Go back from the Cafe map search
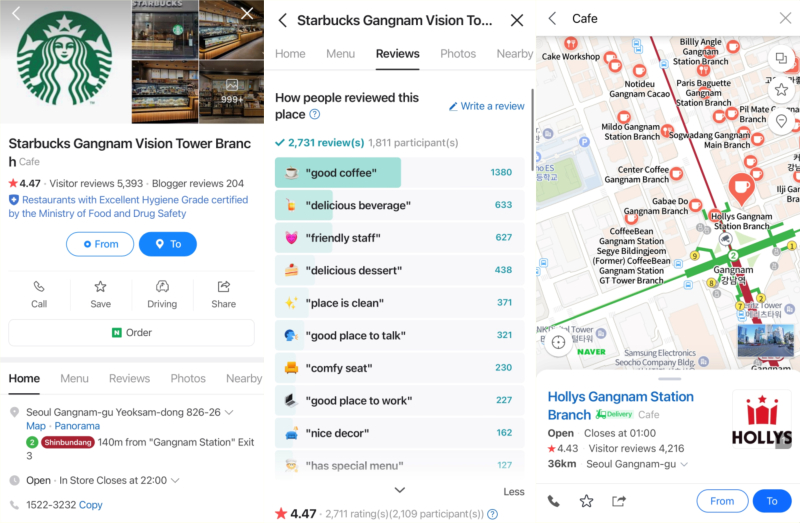Image resolution: width=800 pixels, height=523 pixels. pos(552,19)
